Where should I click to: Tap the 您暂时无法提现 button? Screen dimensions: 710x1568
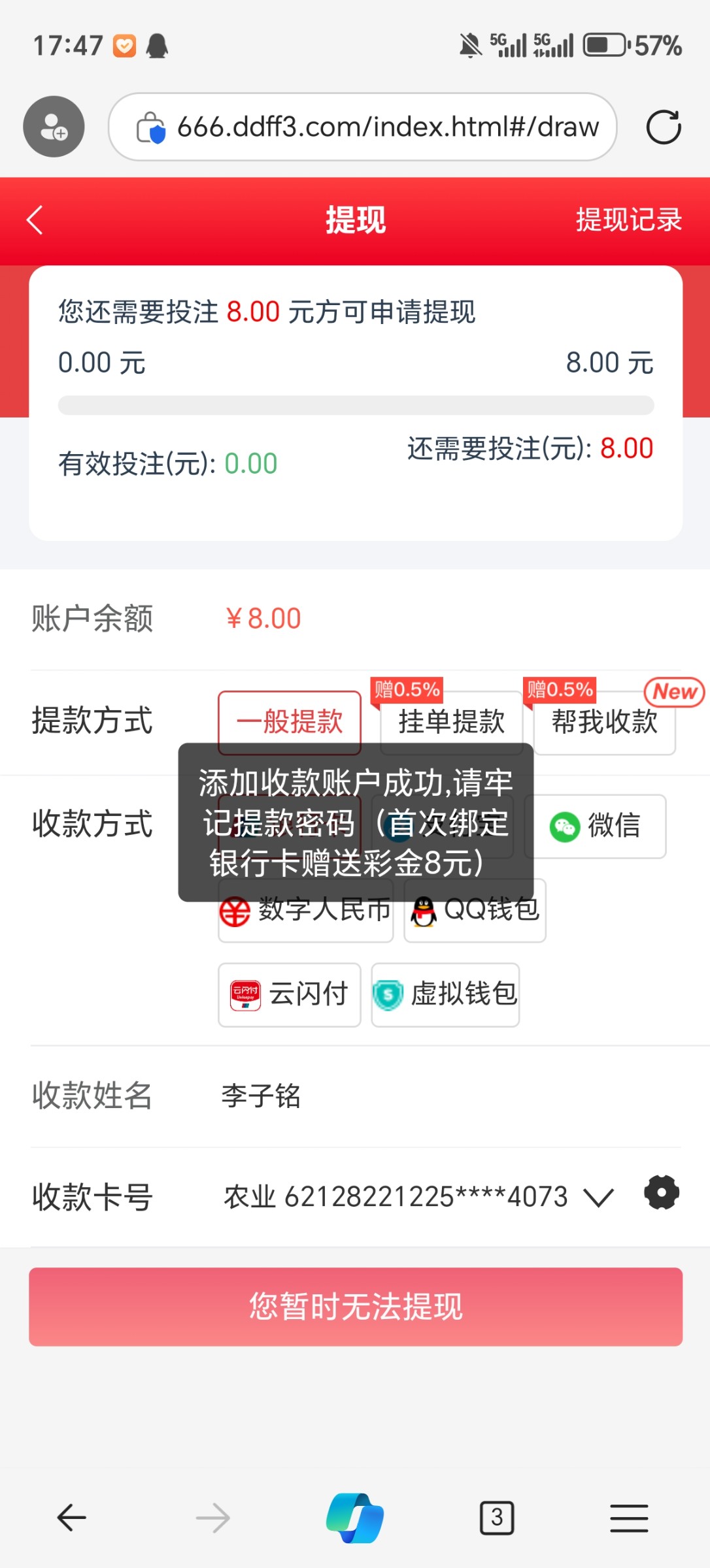pos(356,1307)
